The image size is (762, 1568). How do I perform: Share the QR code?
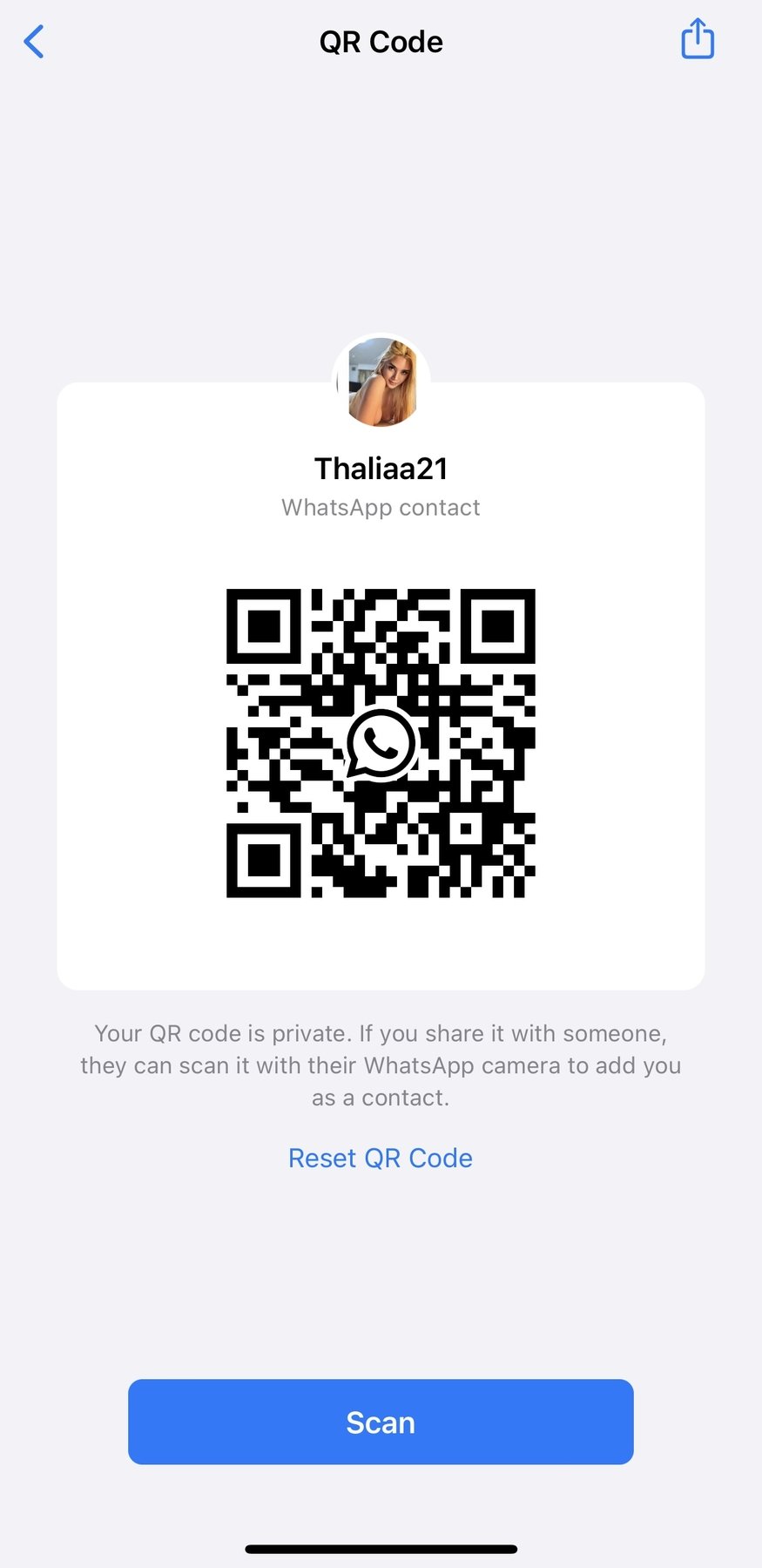pyautogui.click(x=698, y=40)
